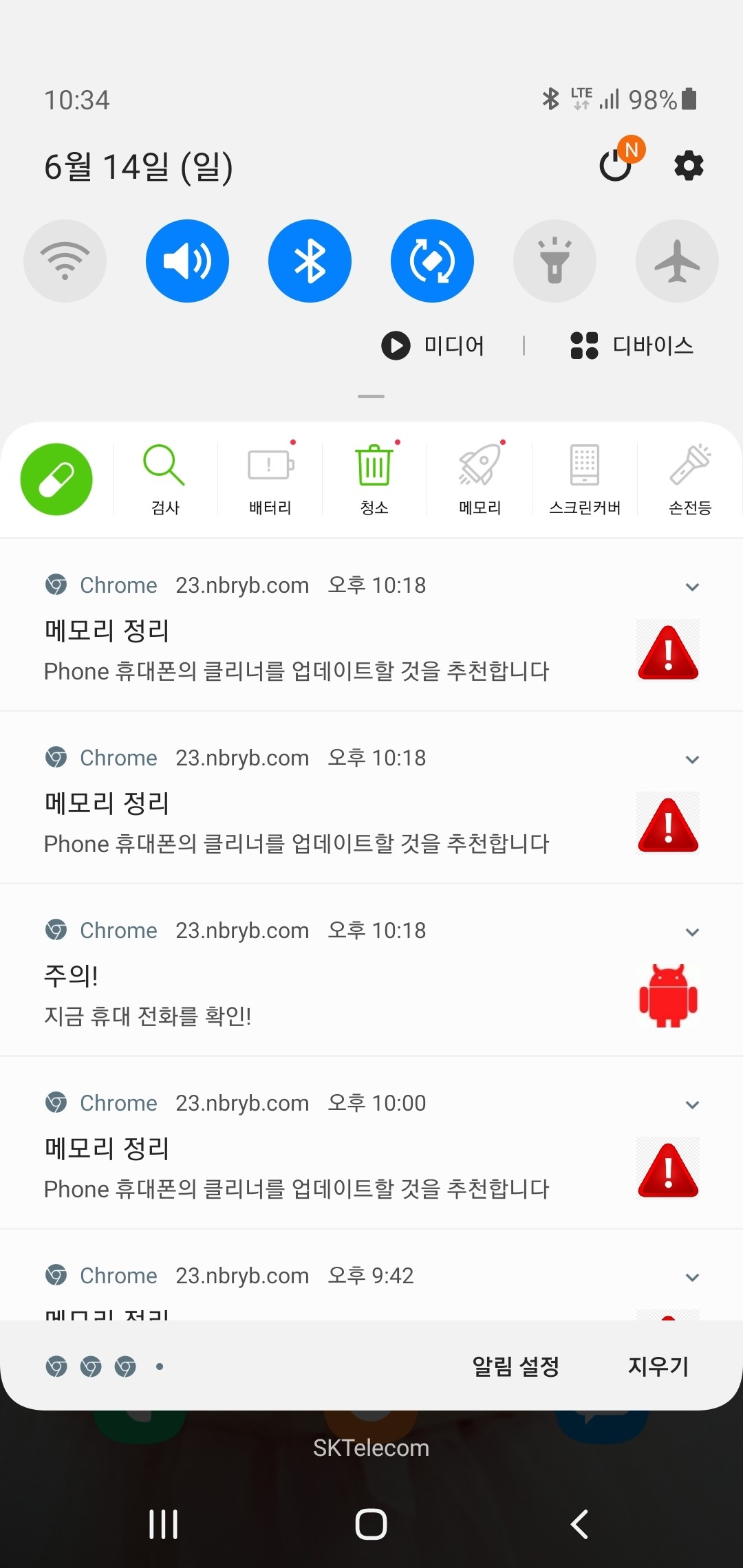Expand the 오후 10:00 Chrome notification
This screenshot has width=743, height=1568.
692,1104
